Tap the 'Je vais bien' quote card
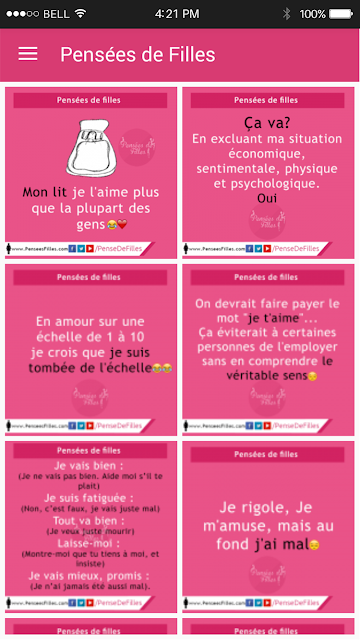Viewport: 360px width, 640px height. coord(91,527)
